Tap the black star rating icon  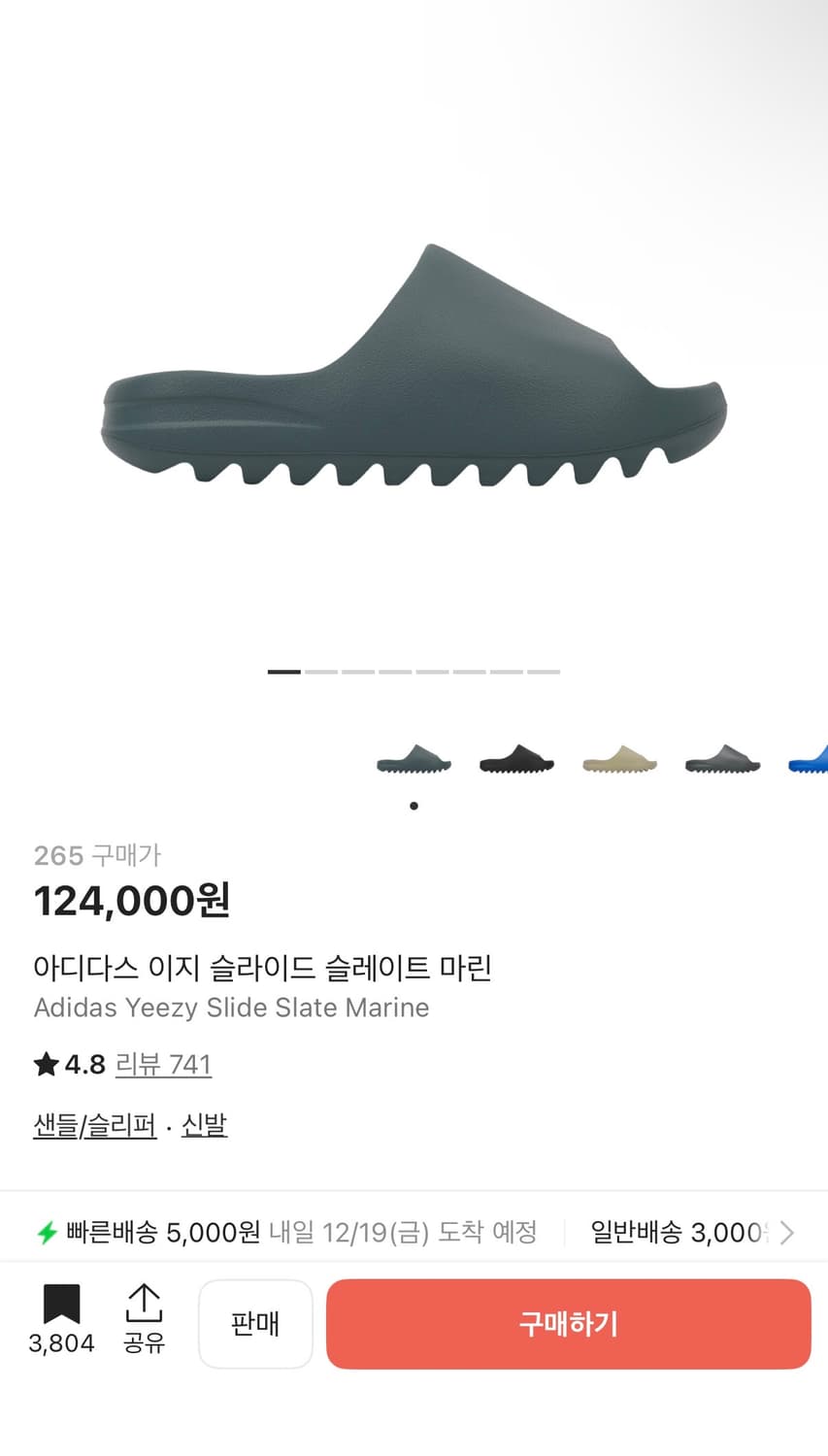click(x=45, y=1064)
